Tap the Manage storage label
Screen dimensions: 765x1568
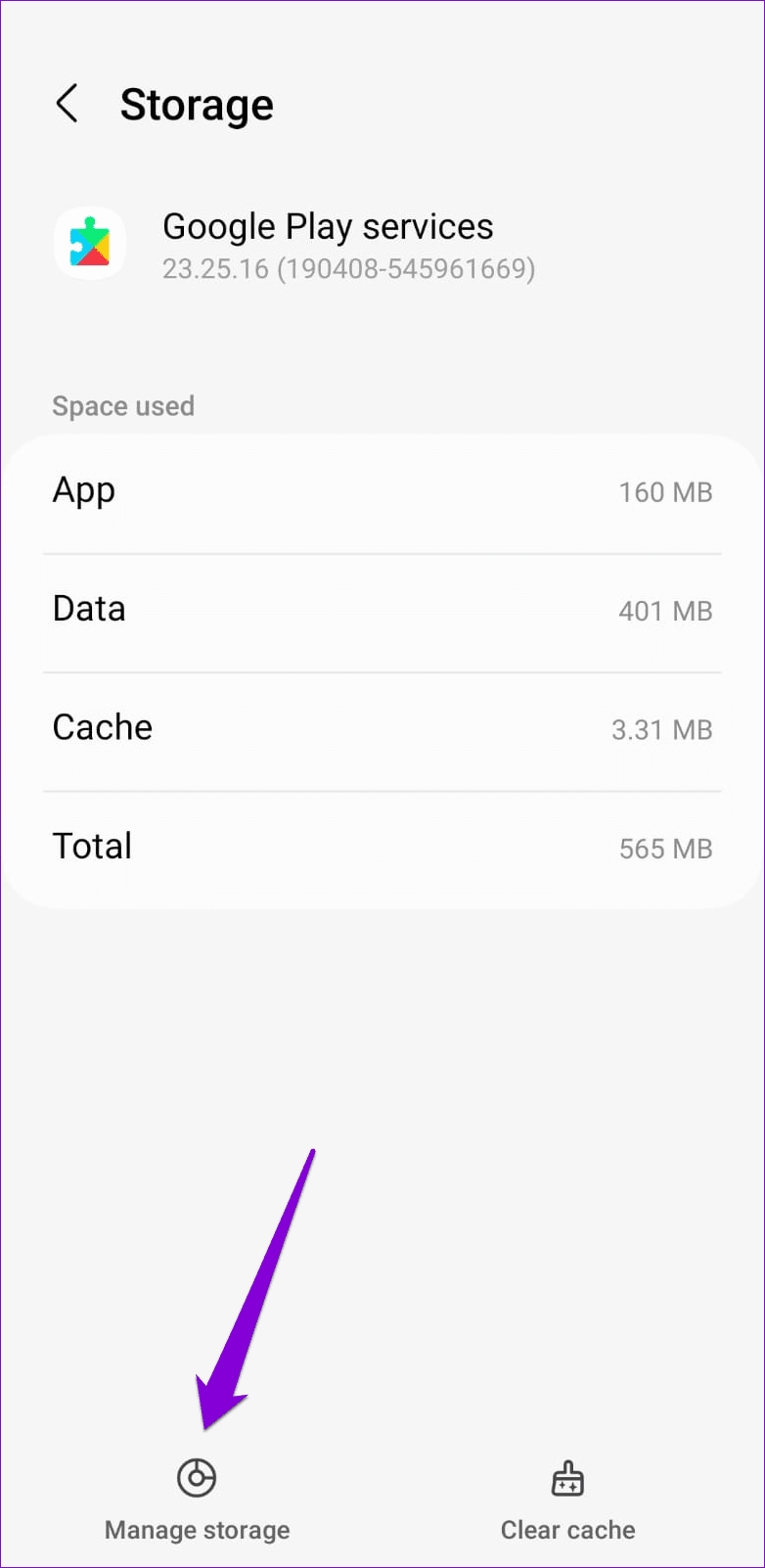click(x=197, y=1530)
